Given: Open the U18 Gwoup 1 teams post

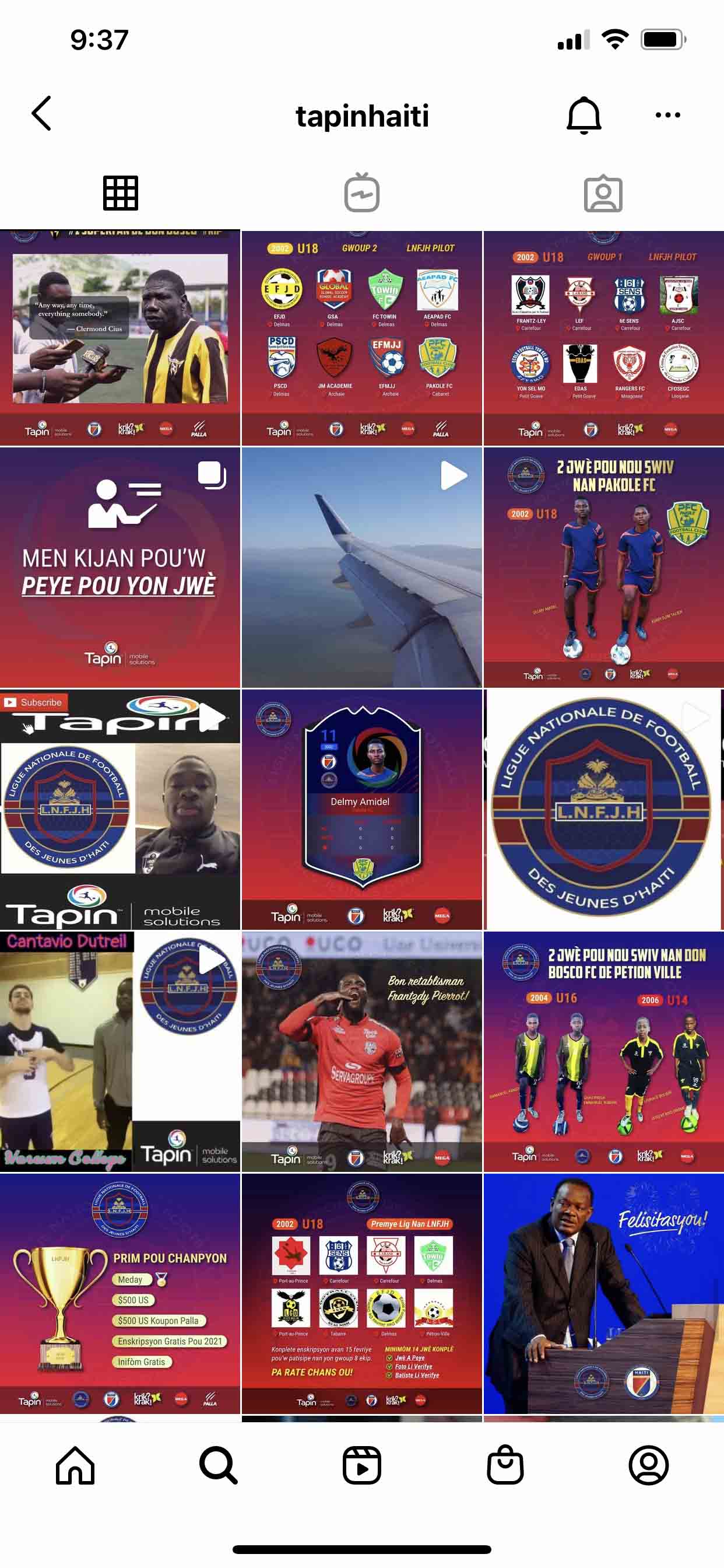Looking at the screenshot, I should click(x=603, y=338).
